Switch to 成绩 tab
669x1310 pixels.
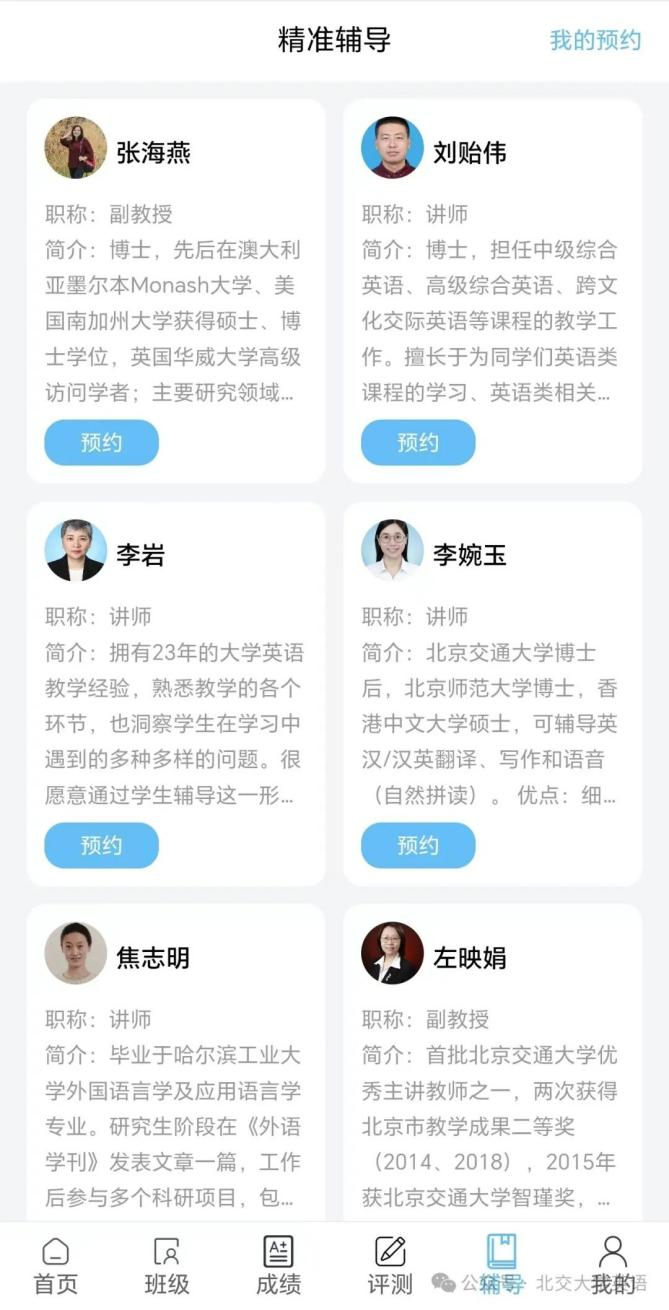click(x=278, y=1265)
